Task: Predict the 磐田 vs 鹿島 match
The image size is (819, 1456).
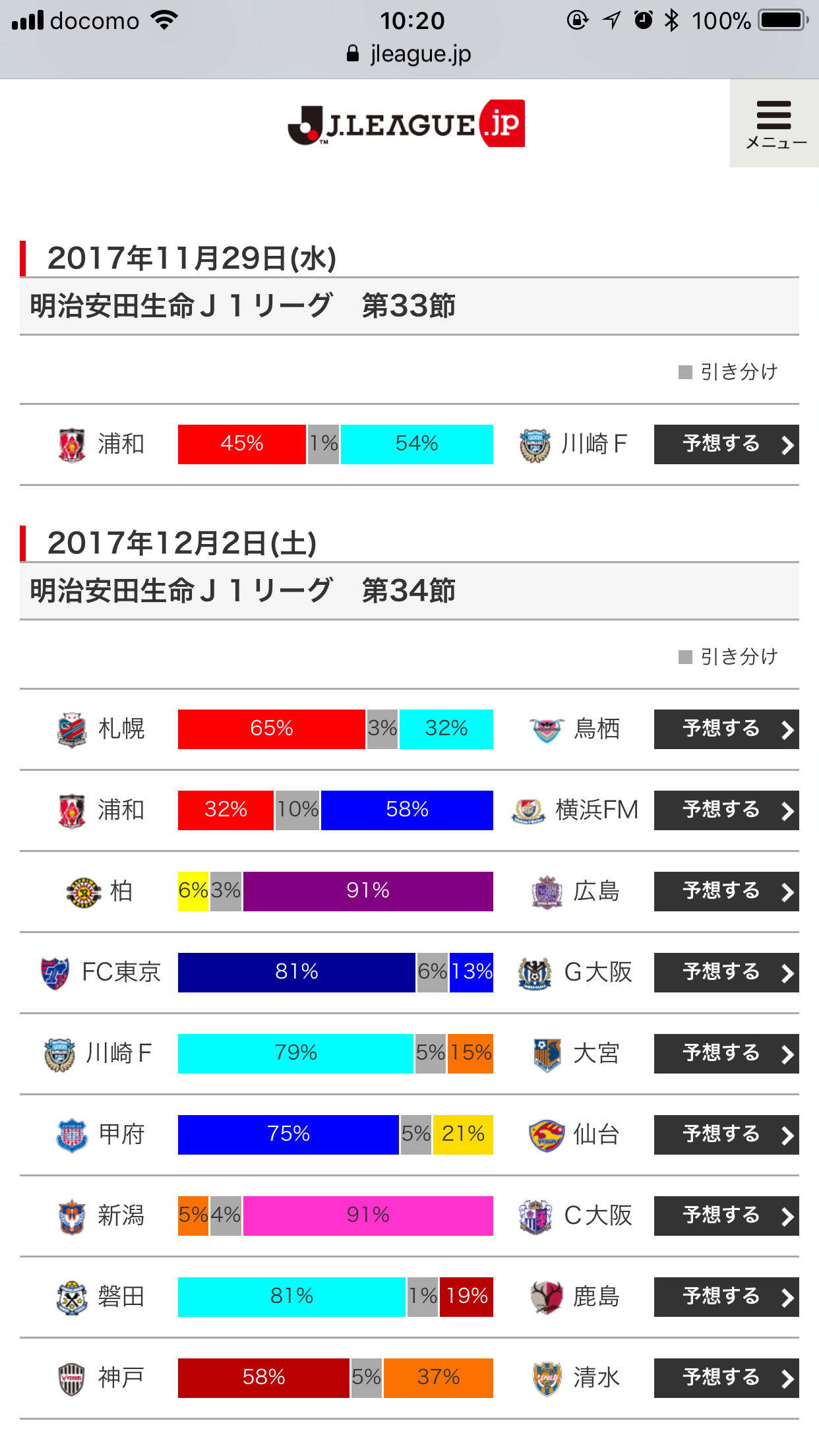Action: pyautogui.click(x=726, y=1297)
